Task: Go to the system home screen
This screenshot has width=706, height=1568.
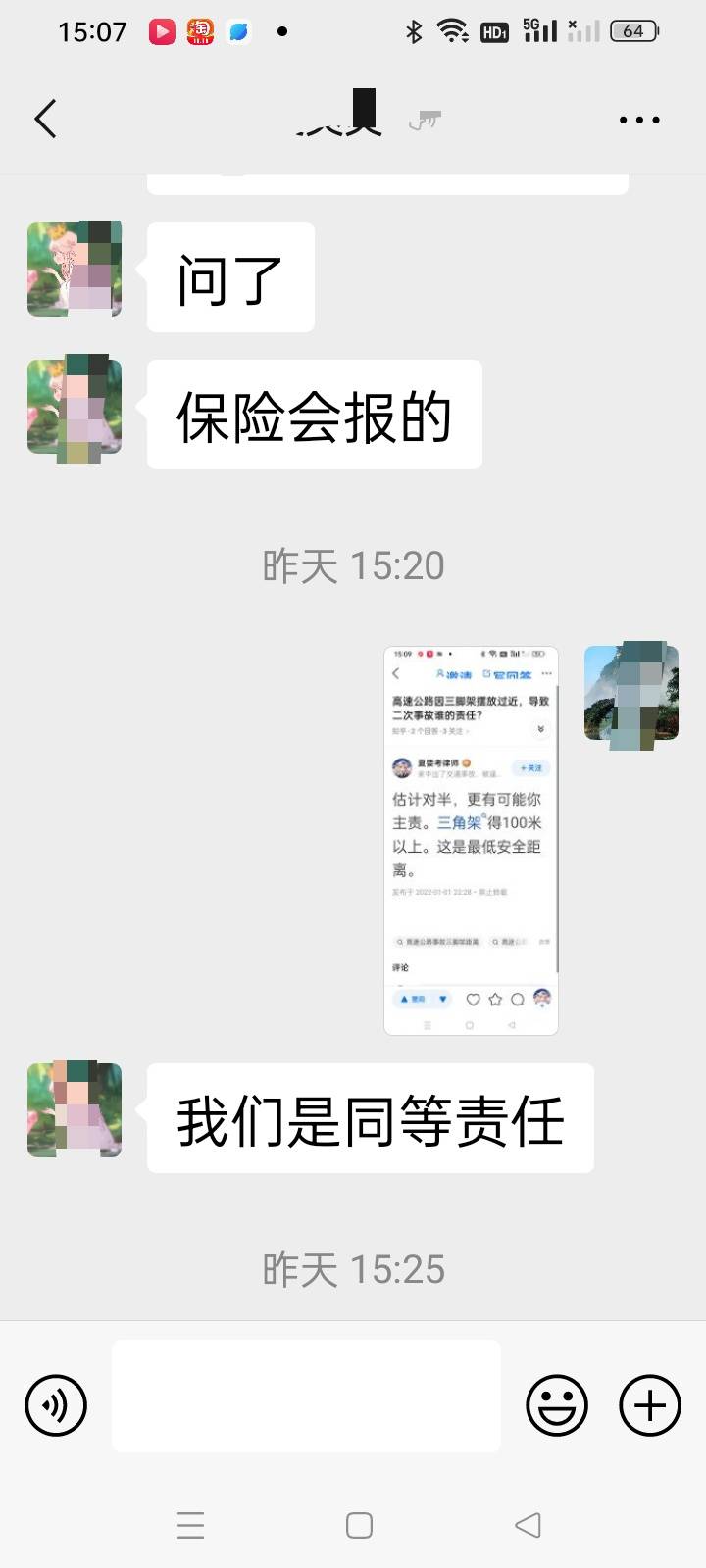Action: [359, 1525]
